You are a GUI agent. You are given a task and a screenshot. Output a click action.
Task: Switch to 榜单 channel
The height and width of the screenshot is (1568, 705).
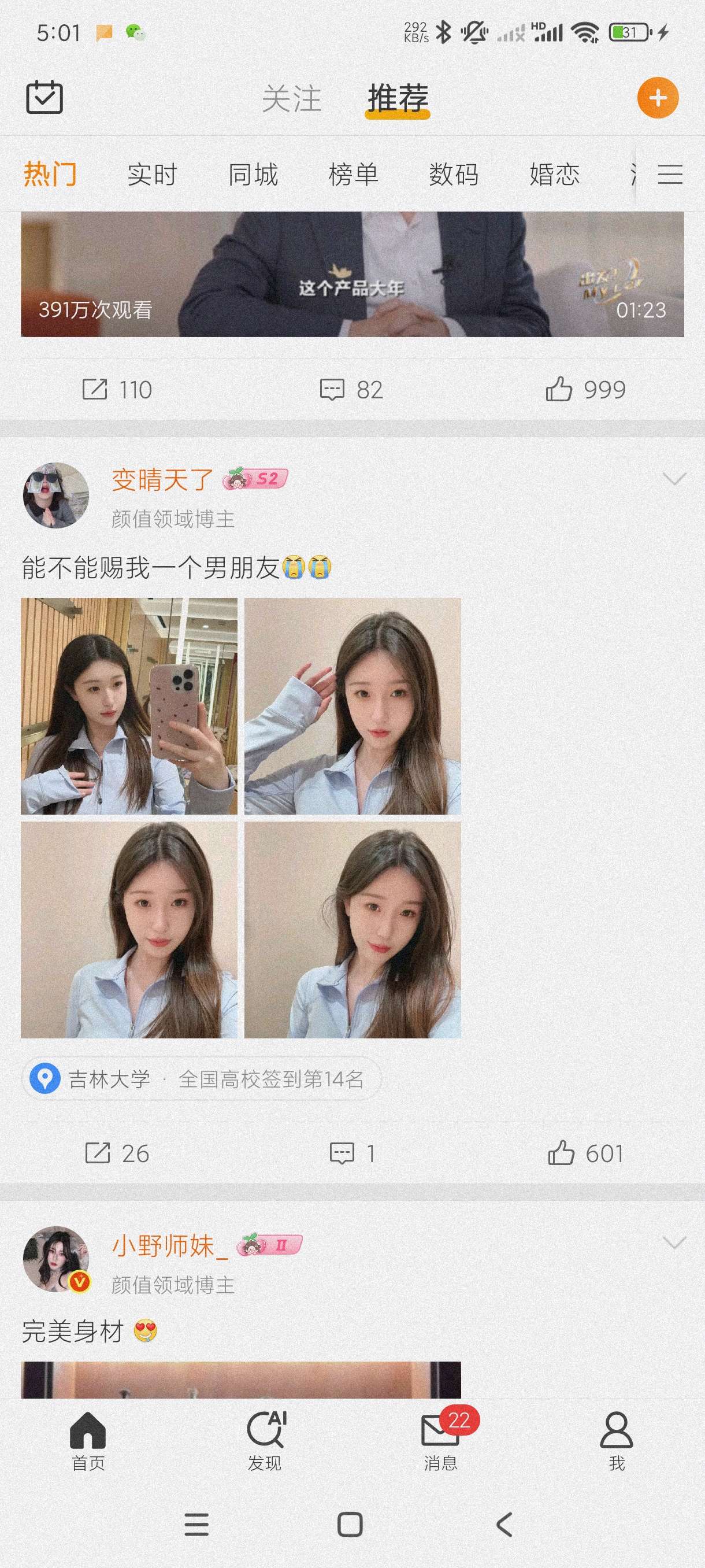click(354, 175)
